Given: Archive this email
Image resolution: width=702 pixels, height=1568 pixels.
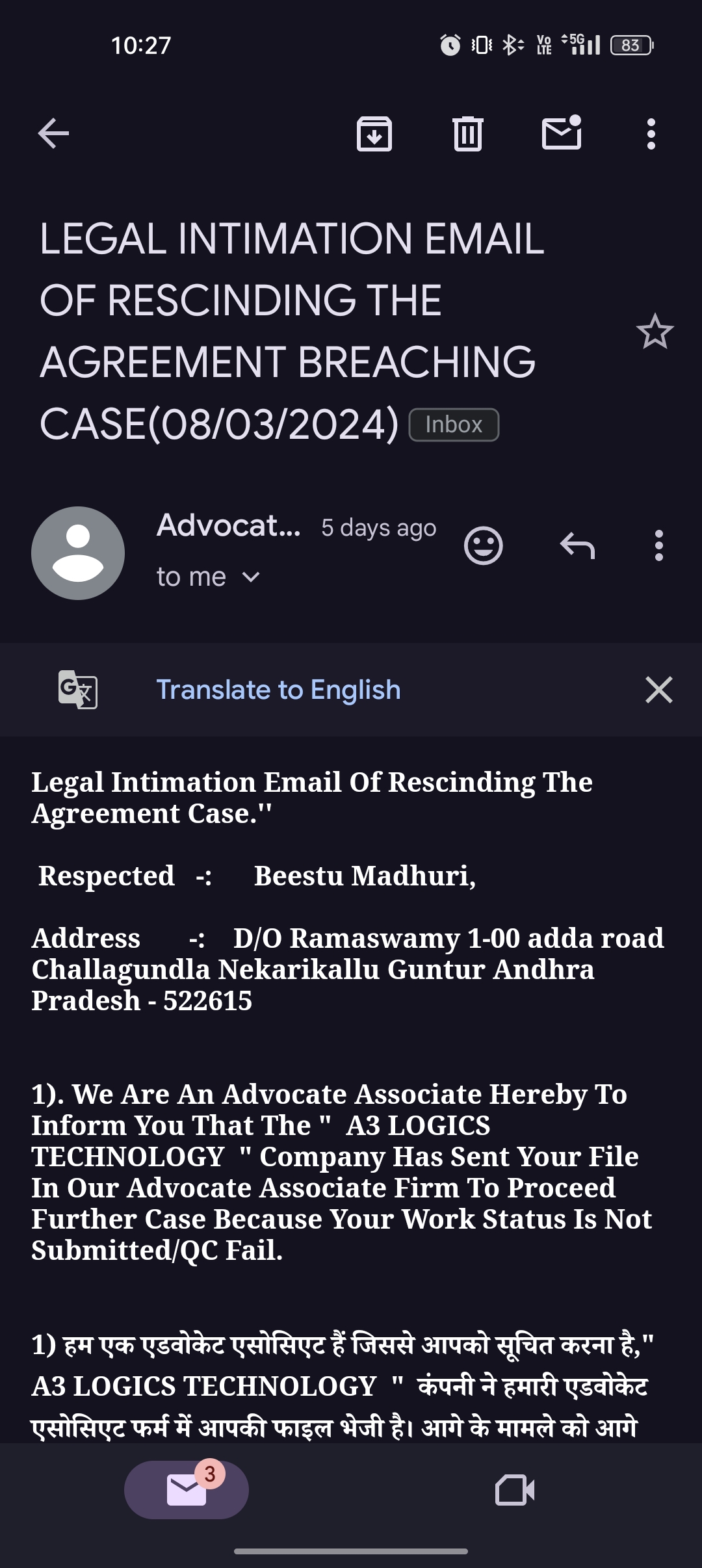Looking at the screenshot, I should 374,134.
